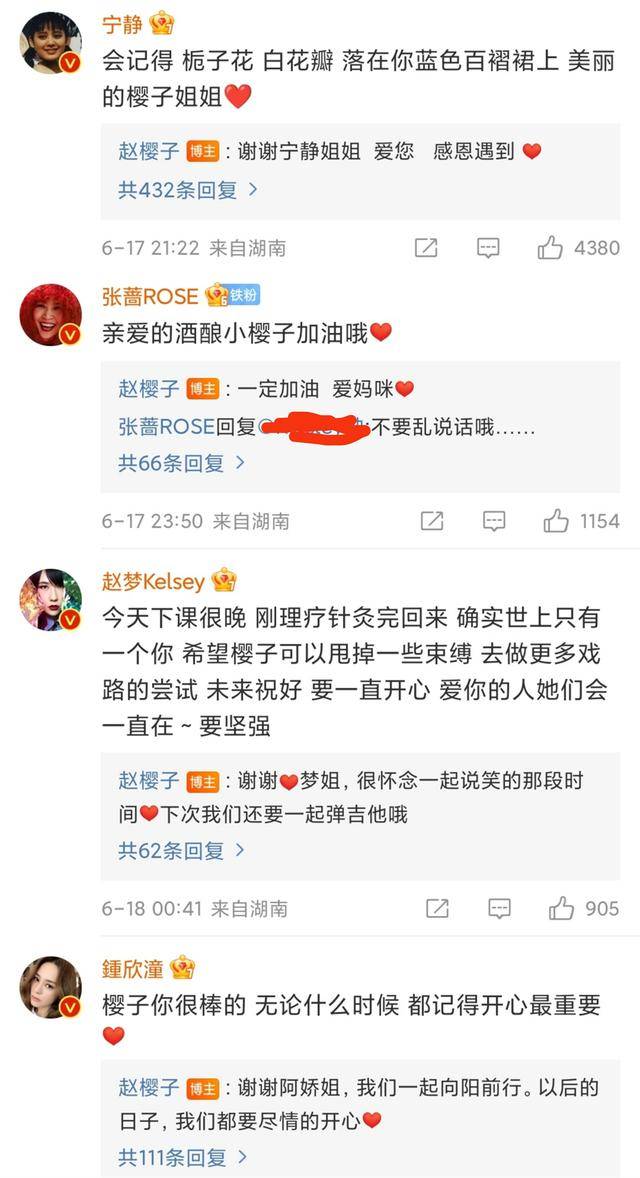Like 赵梦Kelsey's comment
Screen dimensions: 640x1178
click(561, 908)
